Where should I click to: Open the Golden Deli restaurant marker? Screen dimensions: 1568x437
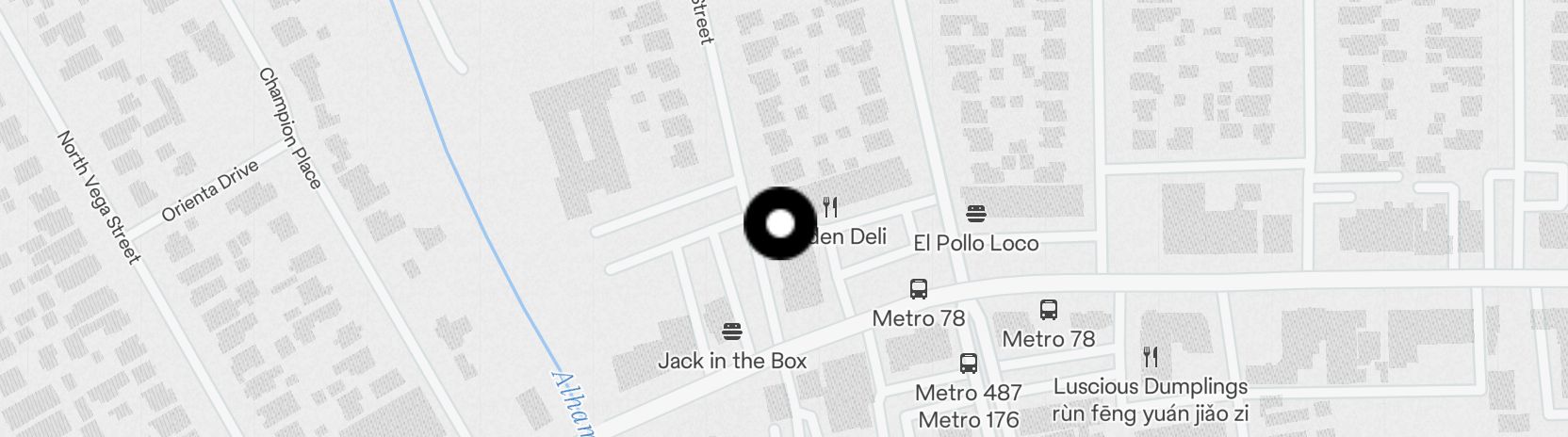[830, 207]
